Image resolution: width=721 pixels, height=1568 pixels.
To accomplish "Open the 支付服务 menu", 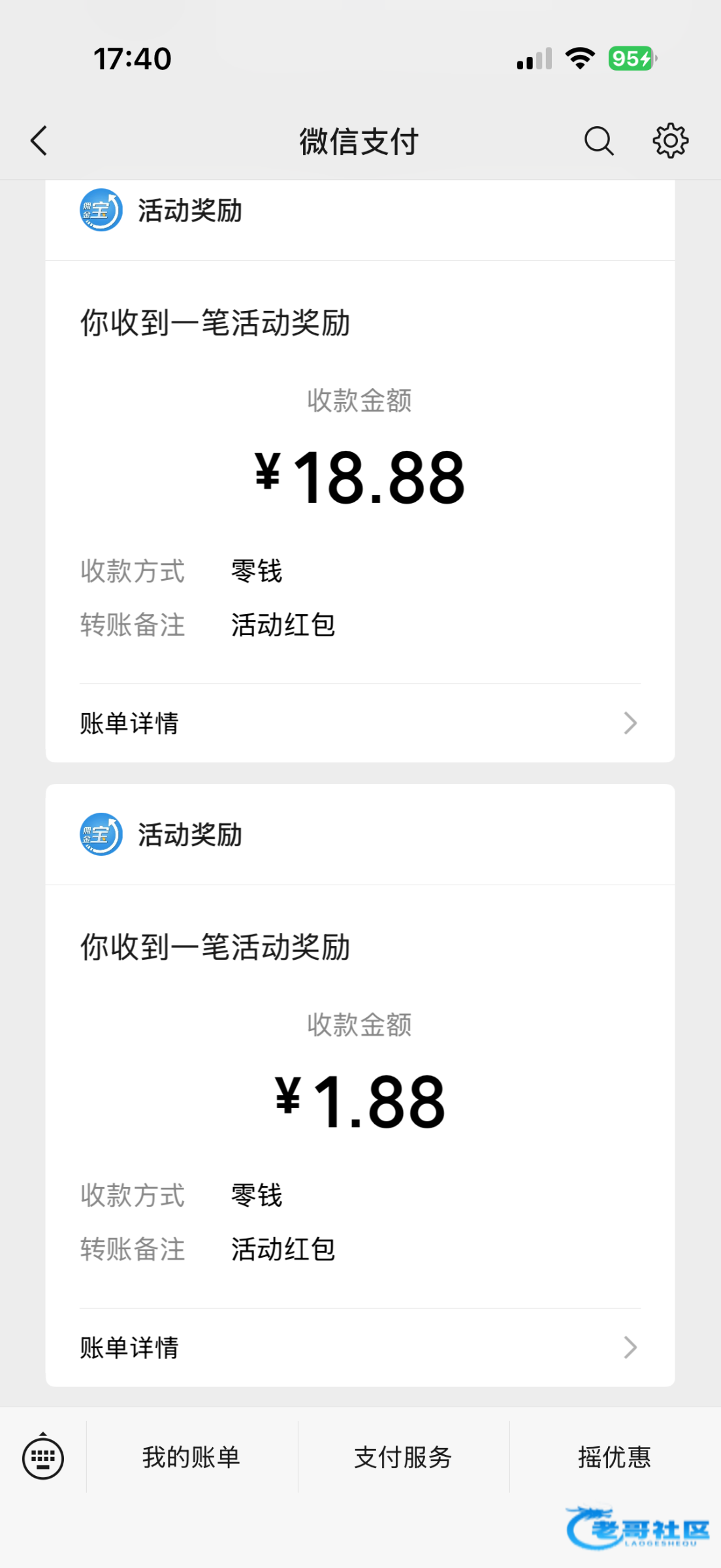I will pyautogui.click(x=403, y=1458).
